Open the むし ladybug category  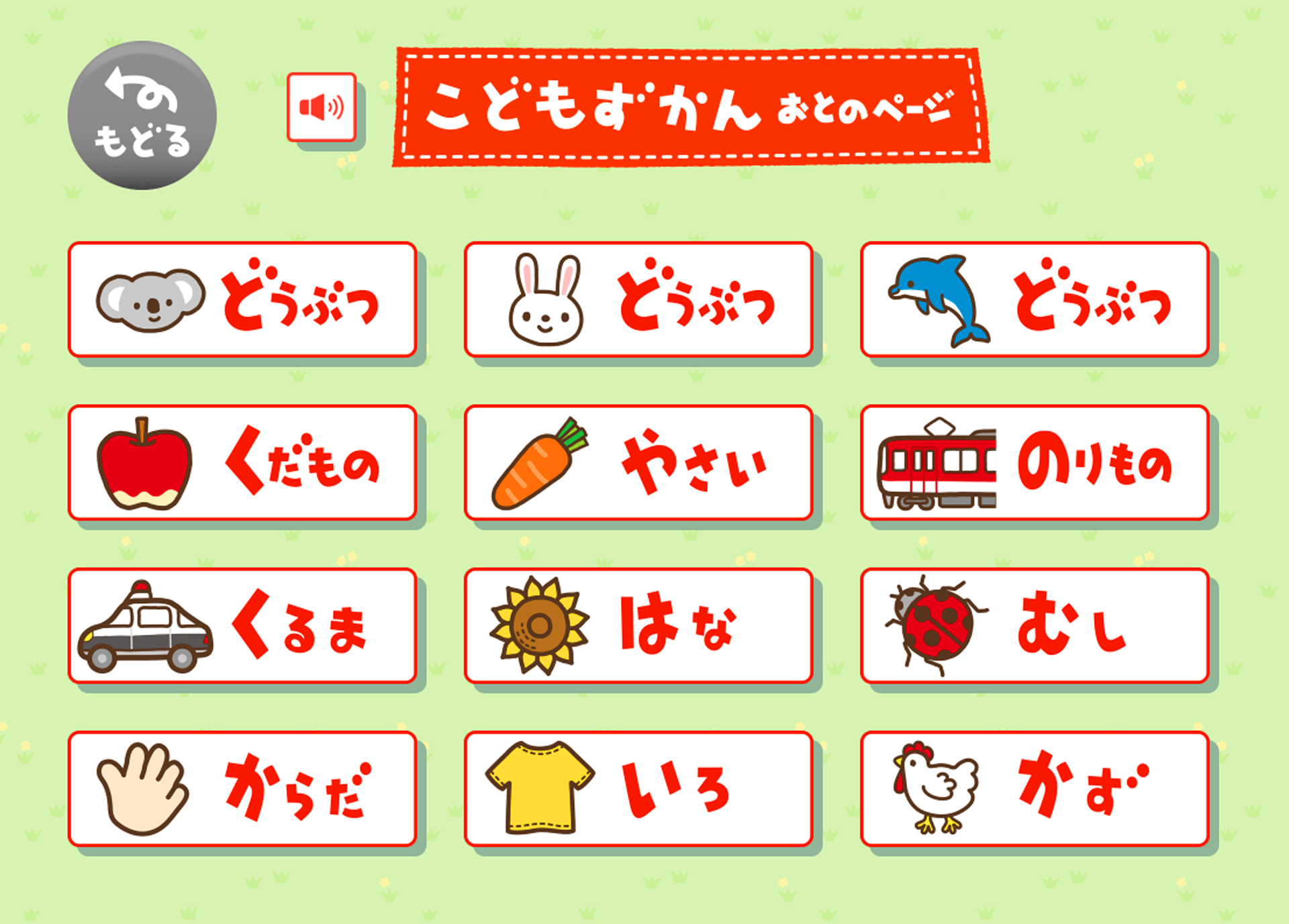(1034, 625)
